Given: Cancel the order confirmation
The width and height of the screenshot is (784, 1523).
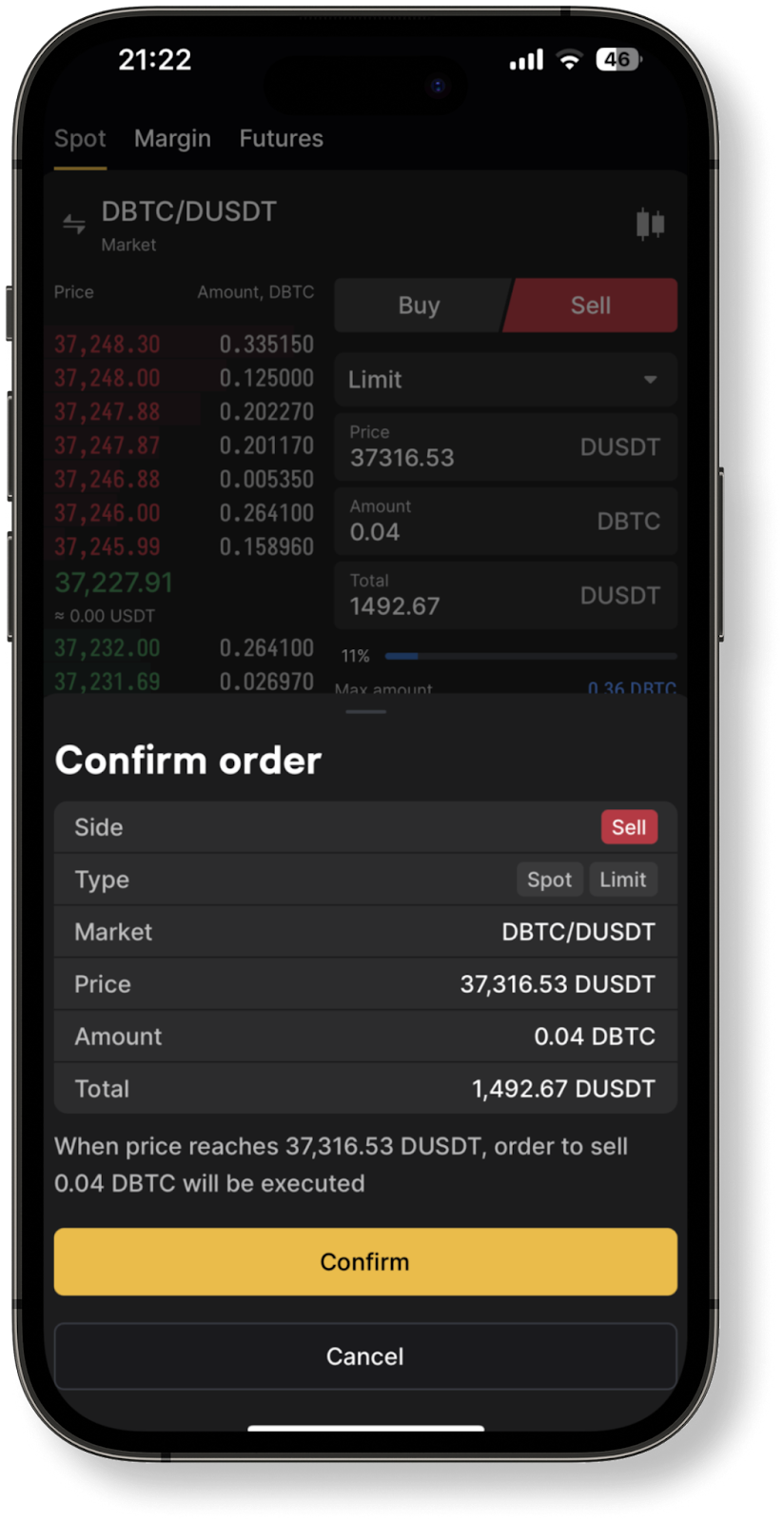Looking at the screenshot, I should 365,1355.
